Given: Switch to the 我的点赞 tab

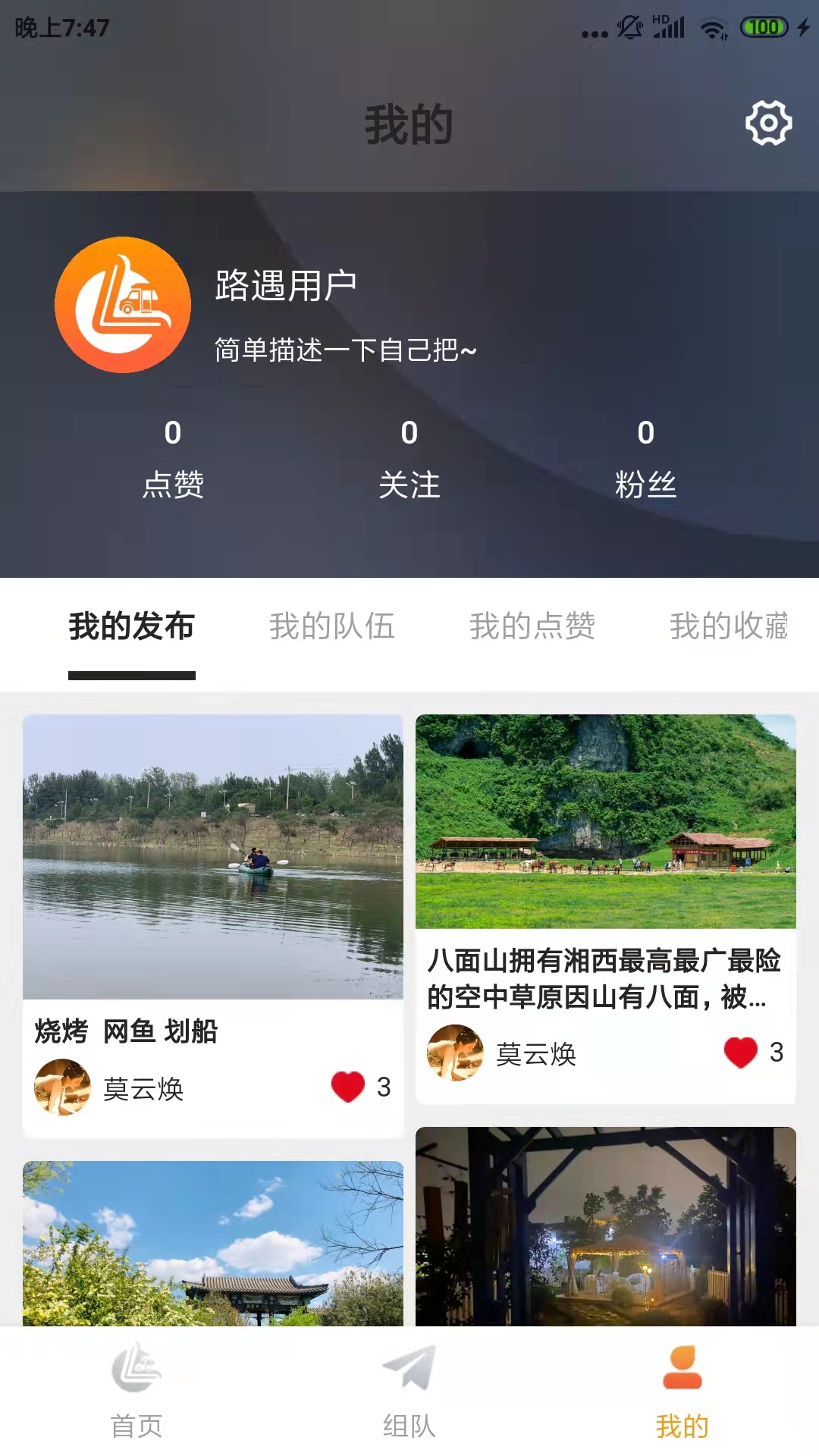Looking at the screenshot, I should click(532, 626).
